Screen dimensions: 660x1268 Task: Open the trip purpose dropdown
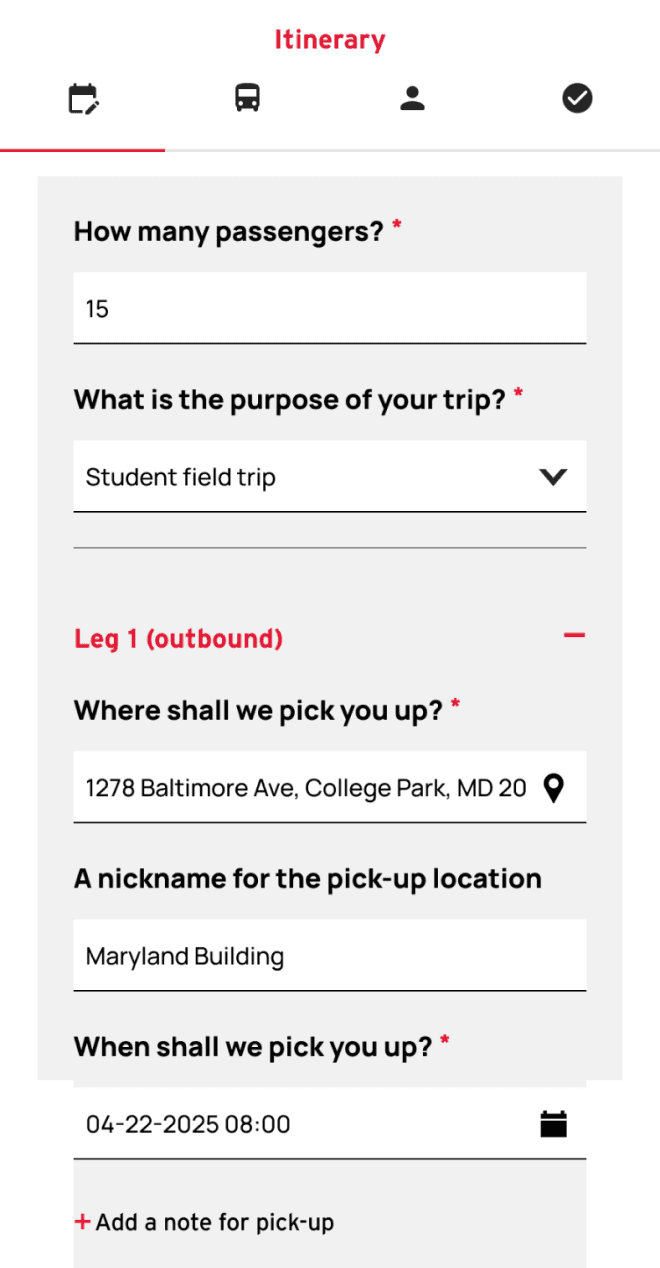(329, 477)
